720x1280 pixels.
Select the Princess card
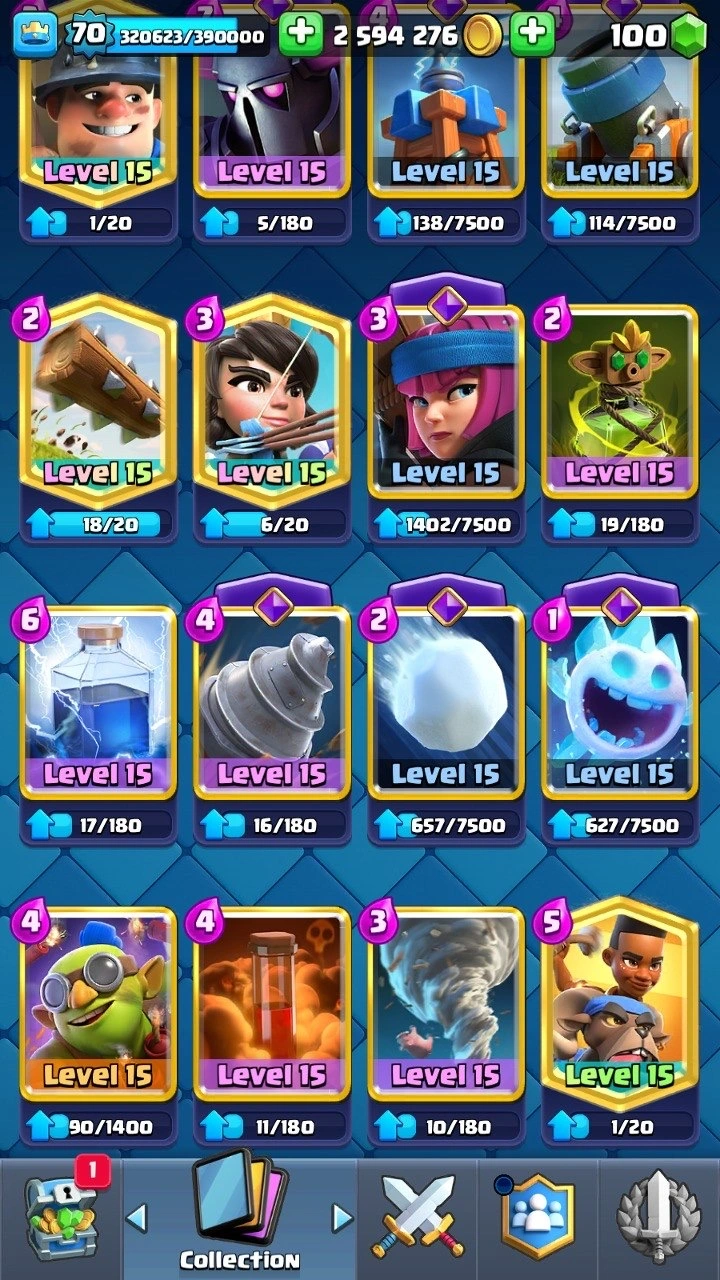(272, 400)
